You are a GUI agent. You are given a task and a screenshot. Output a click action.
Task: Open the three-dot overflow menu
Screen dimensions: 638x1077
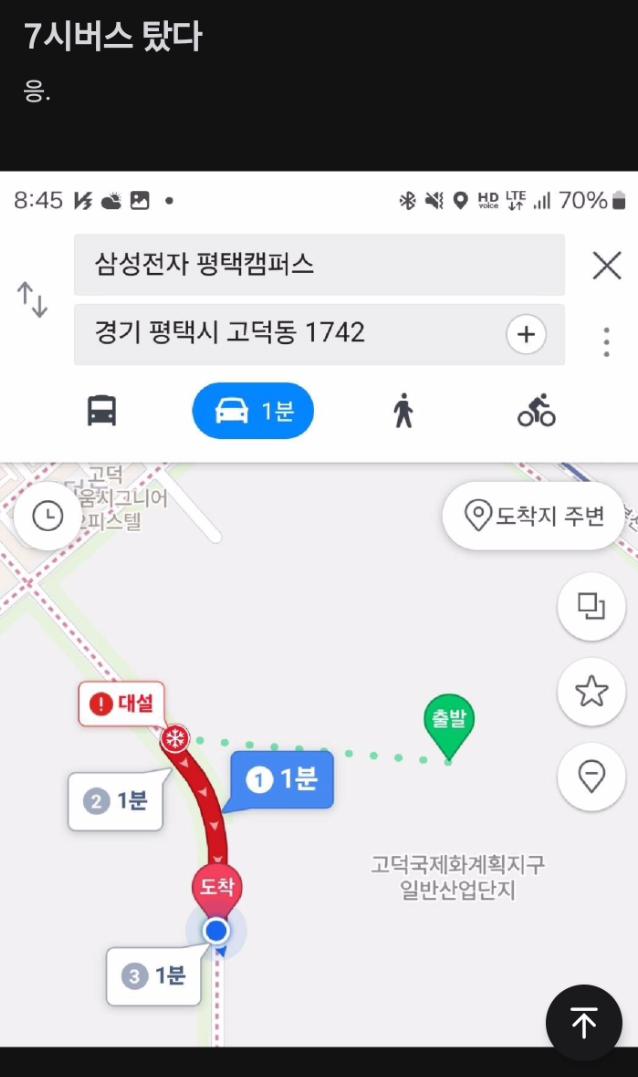tap(606, 342)
